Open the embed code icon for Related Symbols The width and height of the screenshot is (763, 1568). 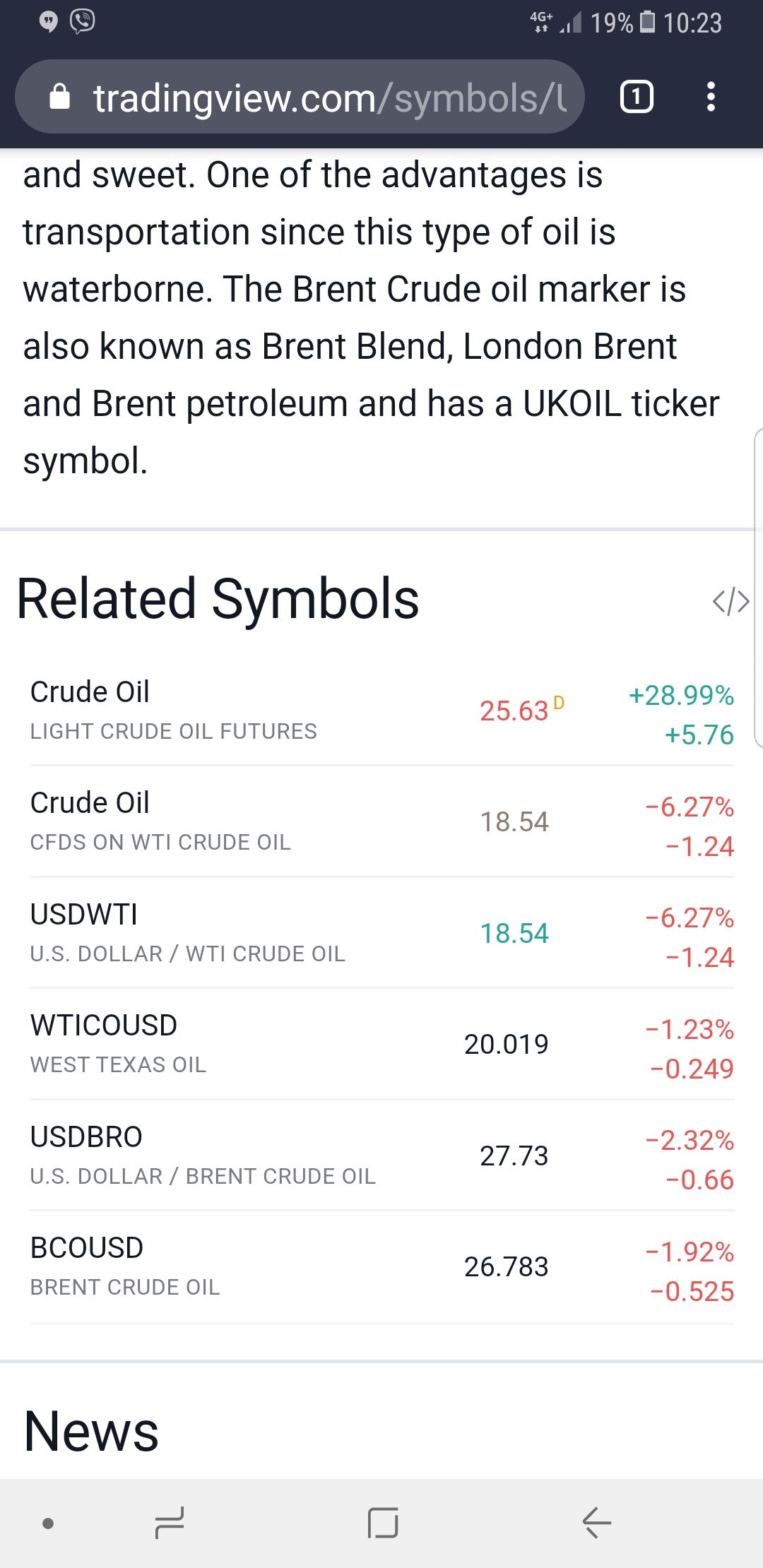tap(731, 602)
